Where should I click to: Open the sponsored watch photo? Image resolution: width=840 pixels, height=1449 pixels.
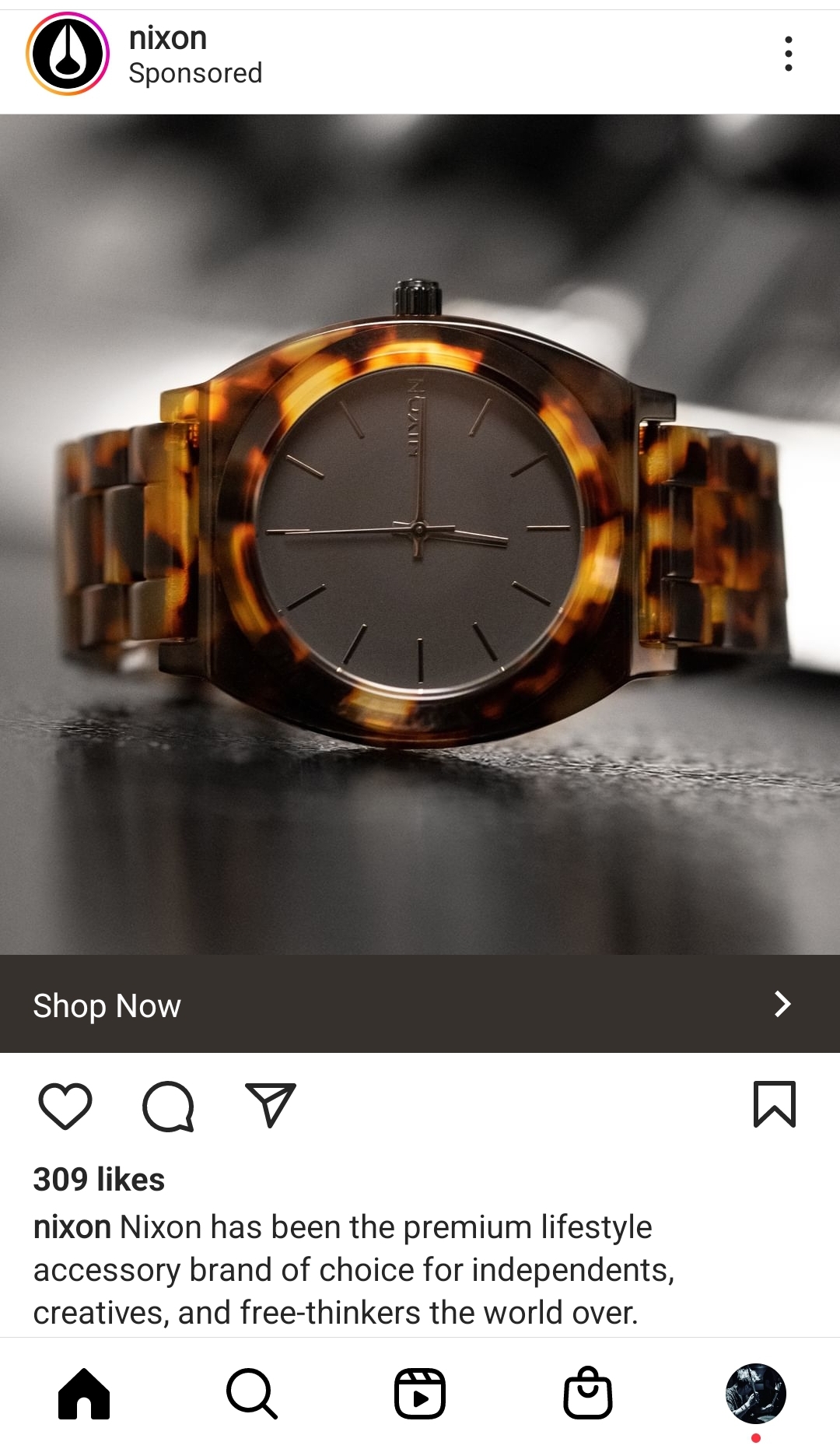420,534
